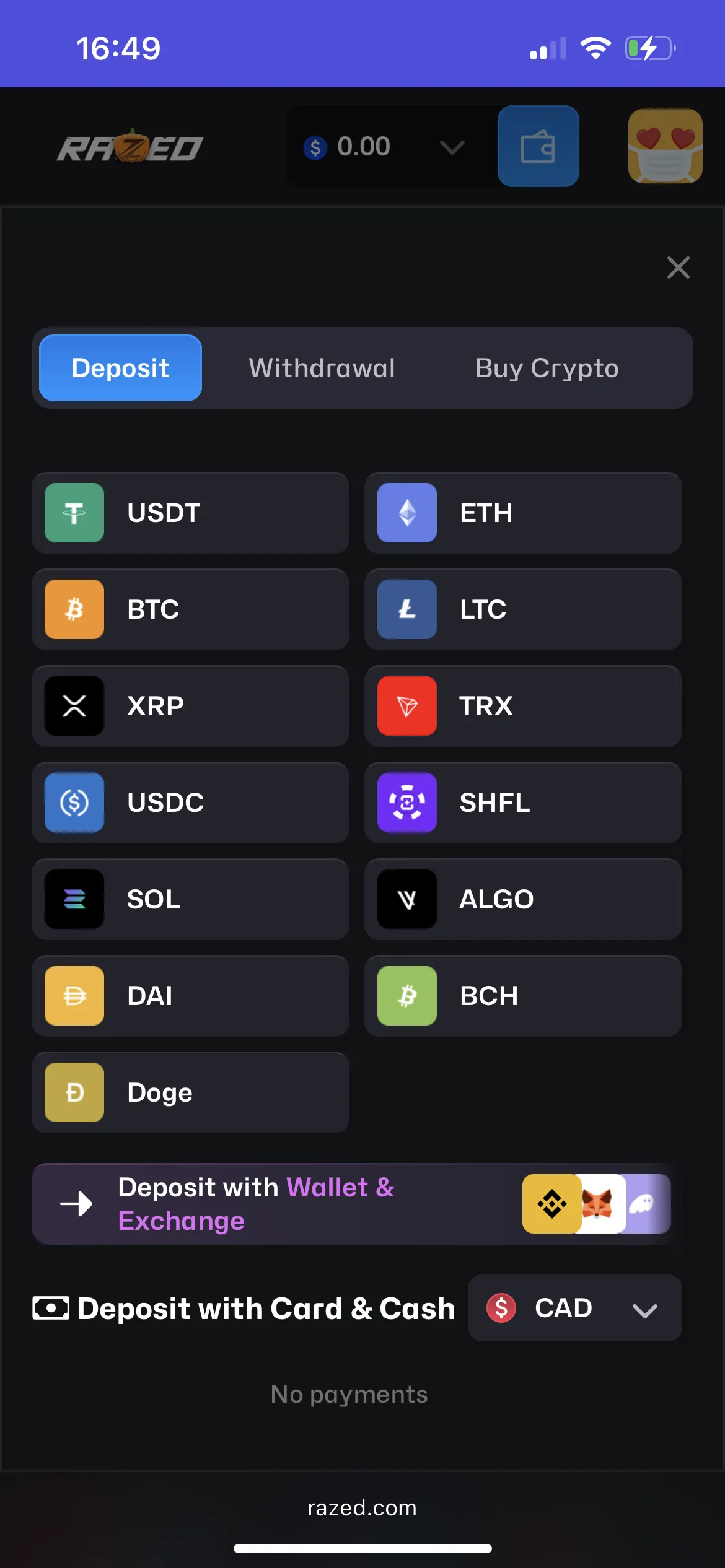This screenshot has height=1568, width=725.
Task: Choose XRP for deposit
Action: pyautogui.click(x=190, y=706)
